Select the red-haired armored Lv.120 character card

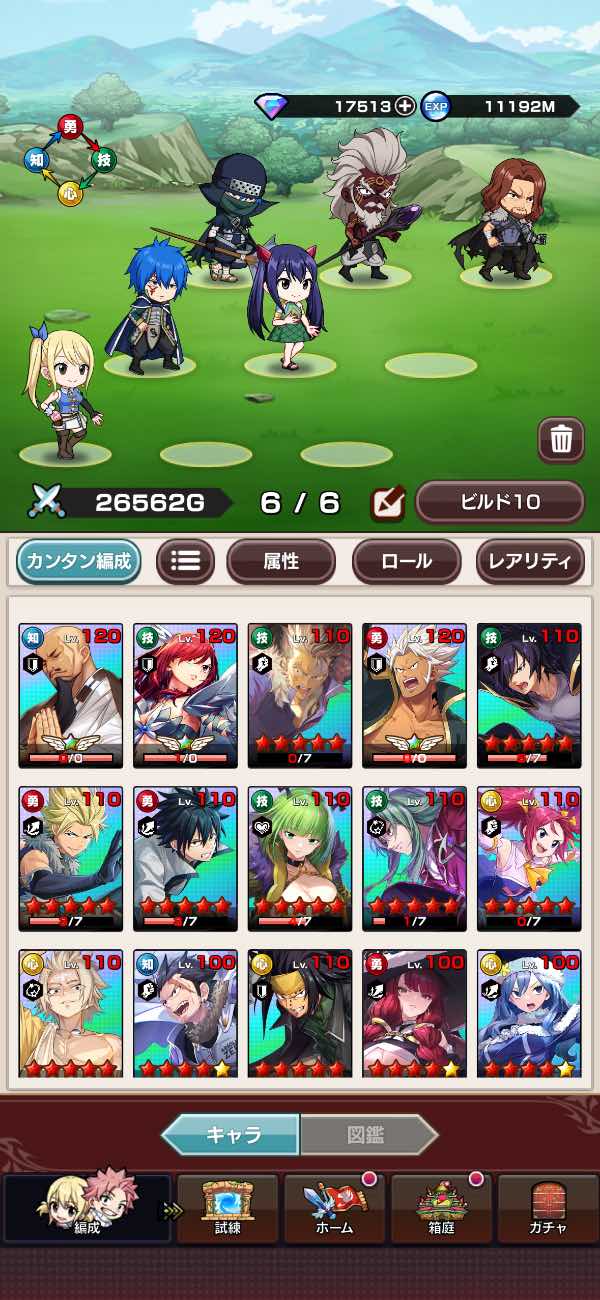pos(185,695)
